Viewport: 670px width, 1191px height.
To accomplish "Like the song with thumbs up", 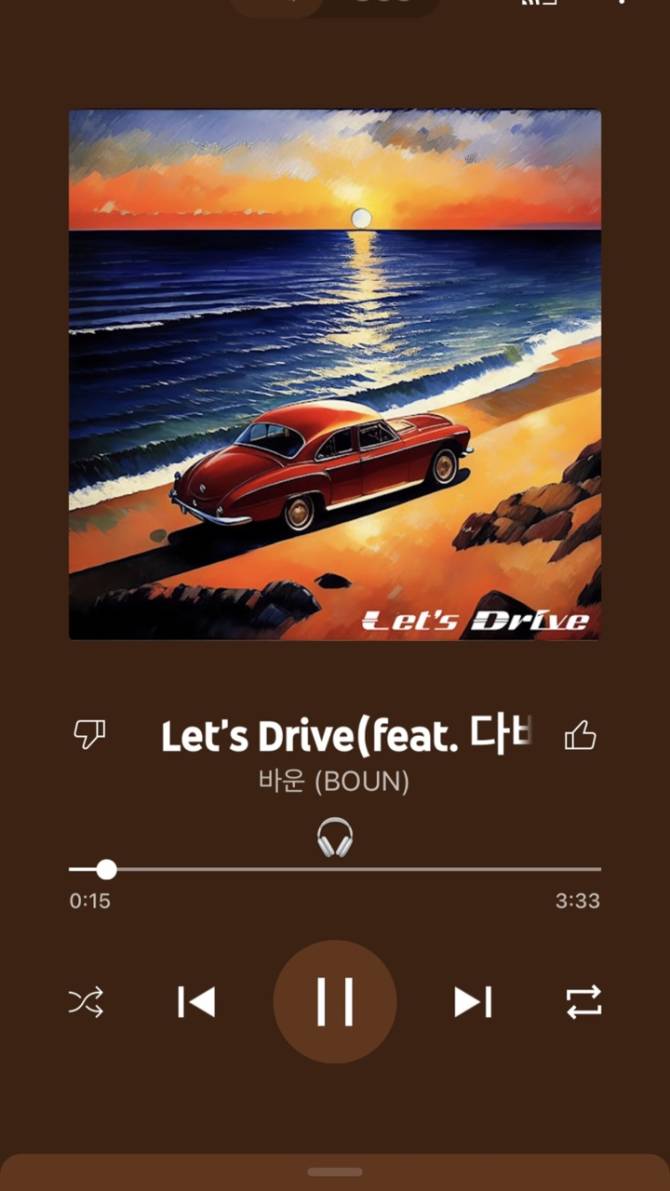I will coord(580,735).
